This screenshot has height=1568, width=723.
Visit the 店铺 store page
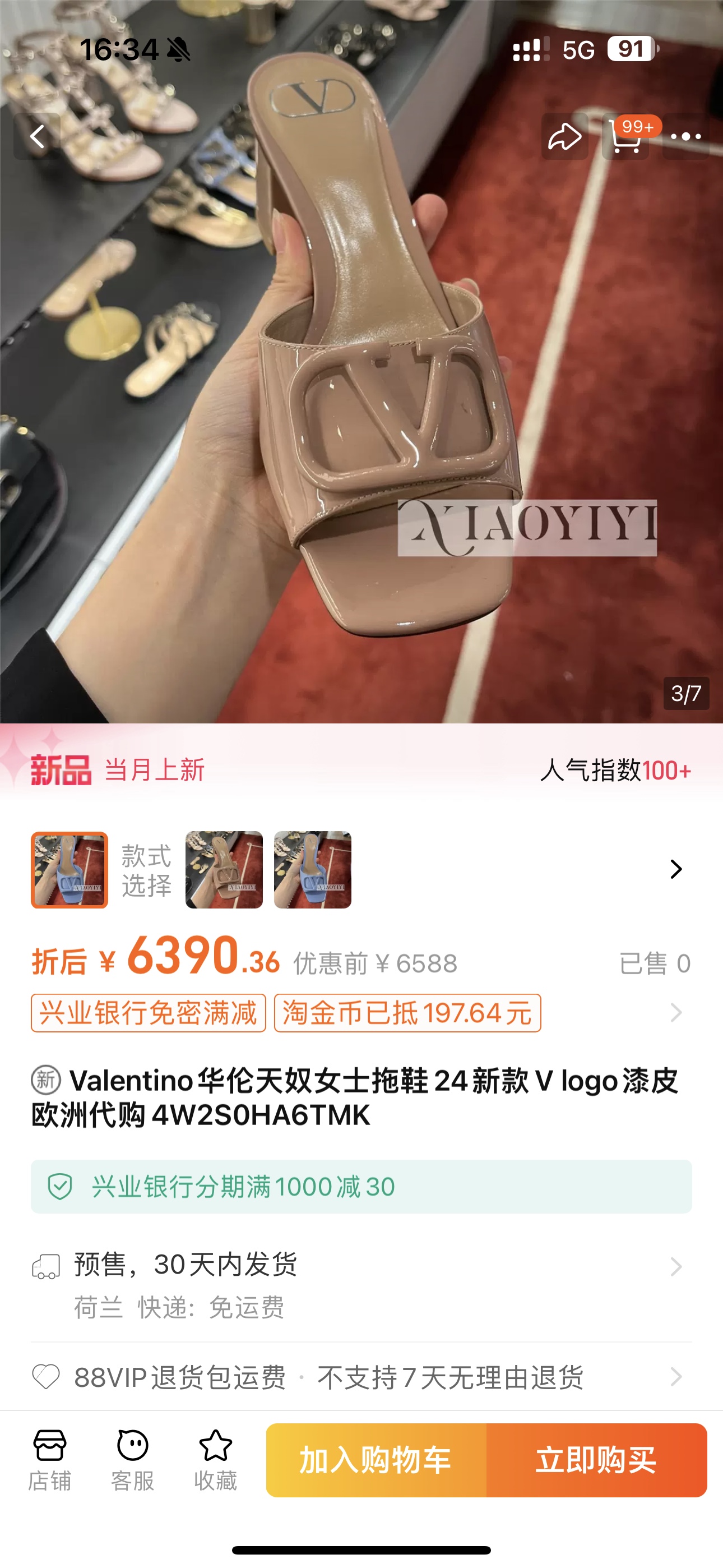(50, 1460)
